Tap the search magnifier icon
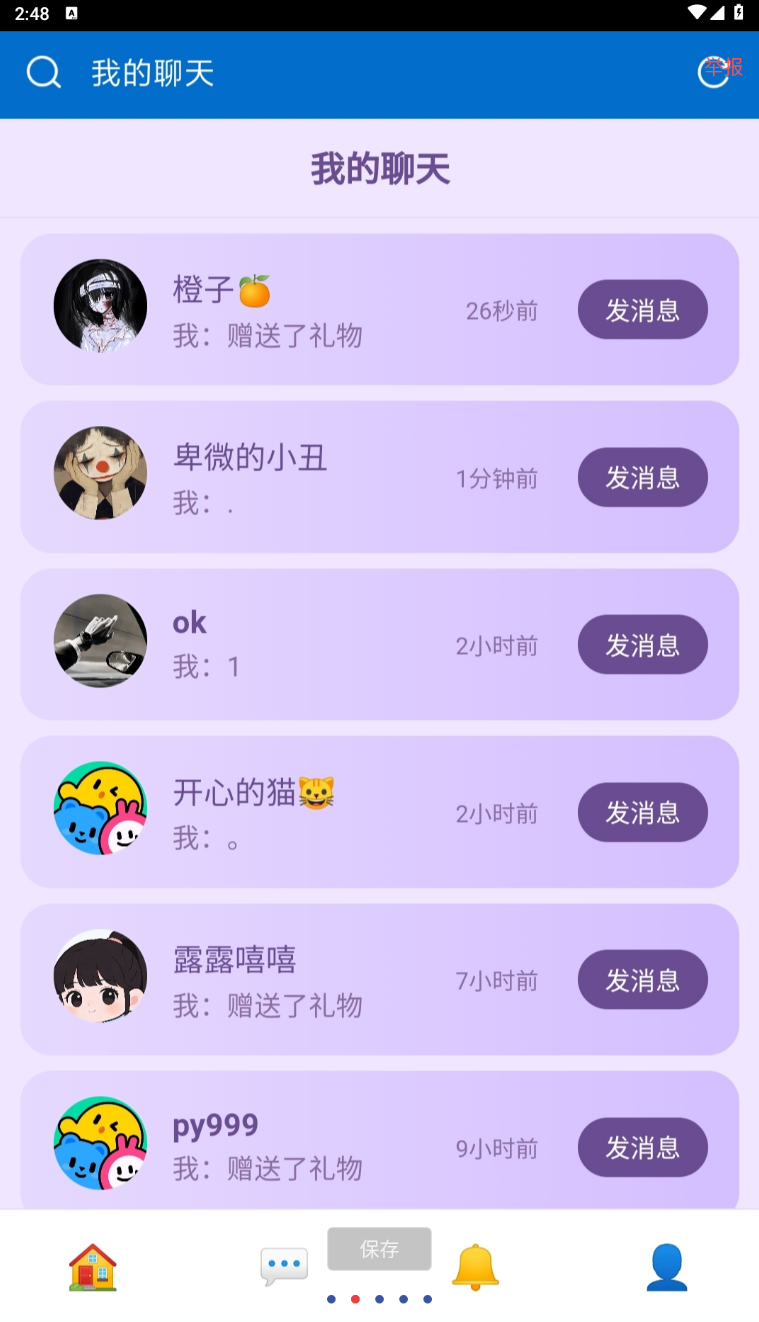Screen dimensions: 759x1322 pyautogui.click(x=44, y=73)
